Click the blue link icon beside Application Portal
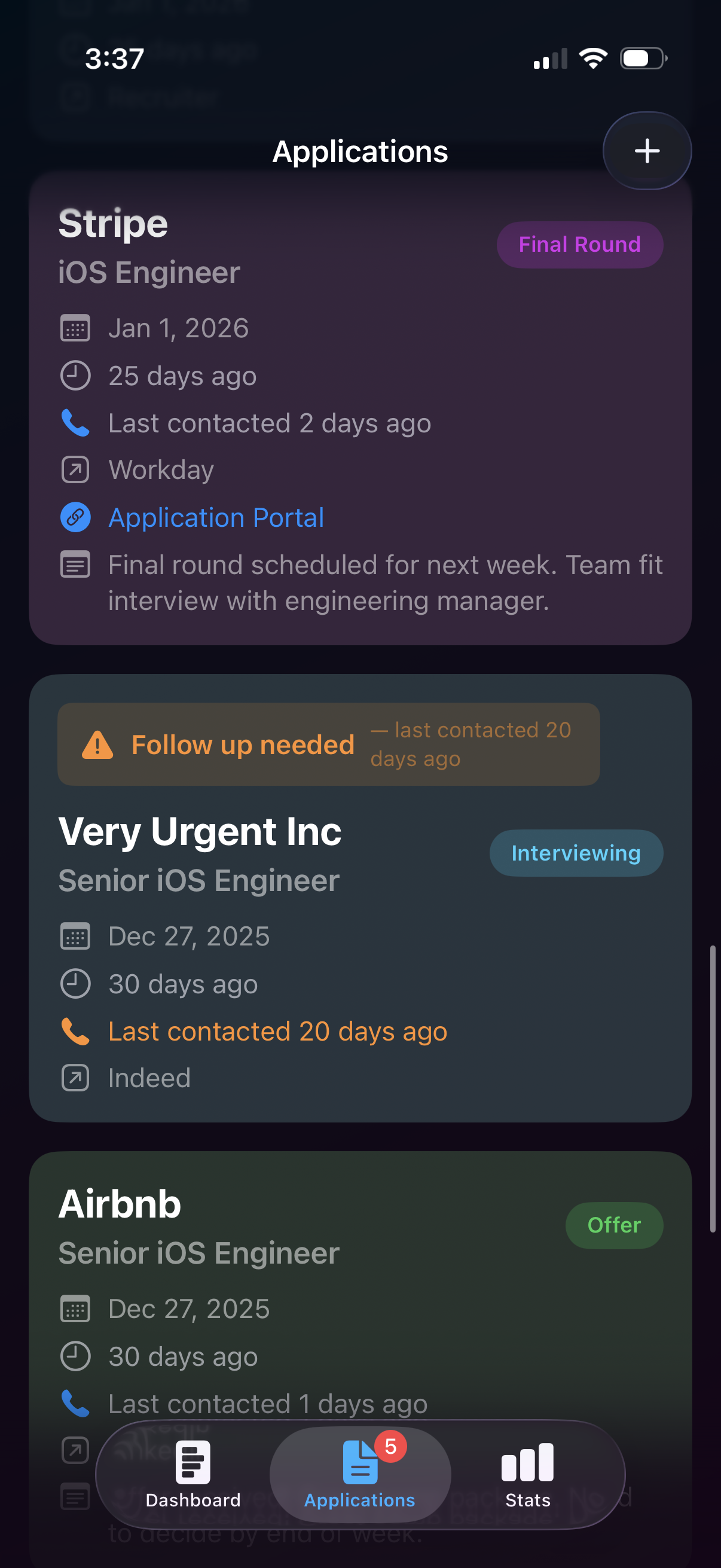 click(x=74, y=517)
